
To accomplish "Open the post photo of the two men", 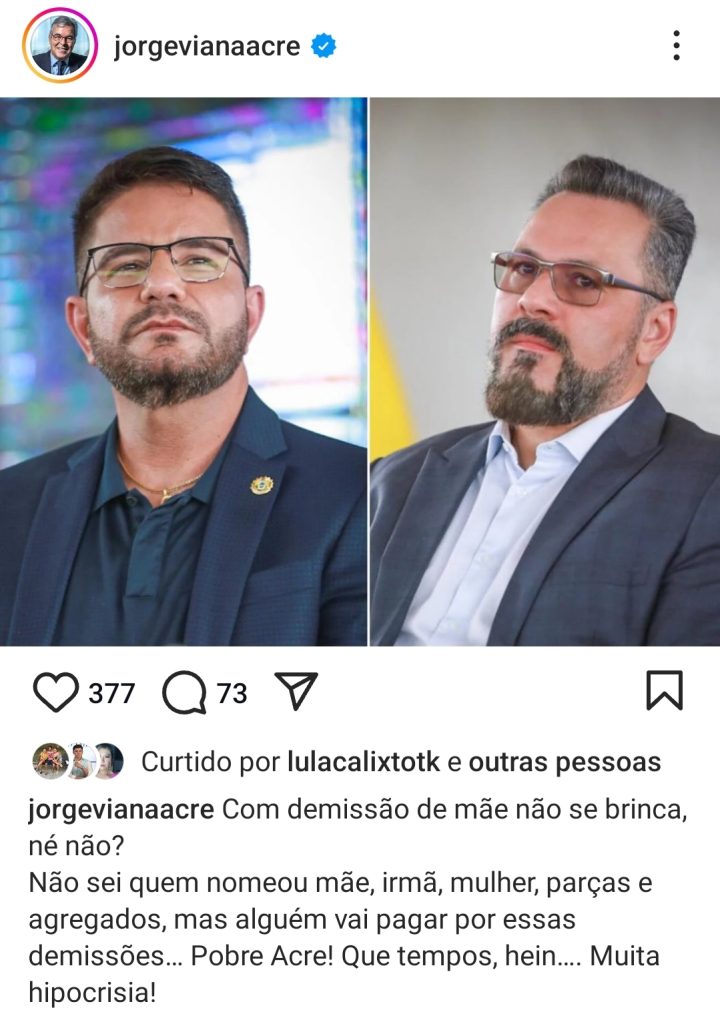I will tap(360, 372).
